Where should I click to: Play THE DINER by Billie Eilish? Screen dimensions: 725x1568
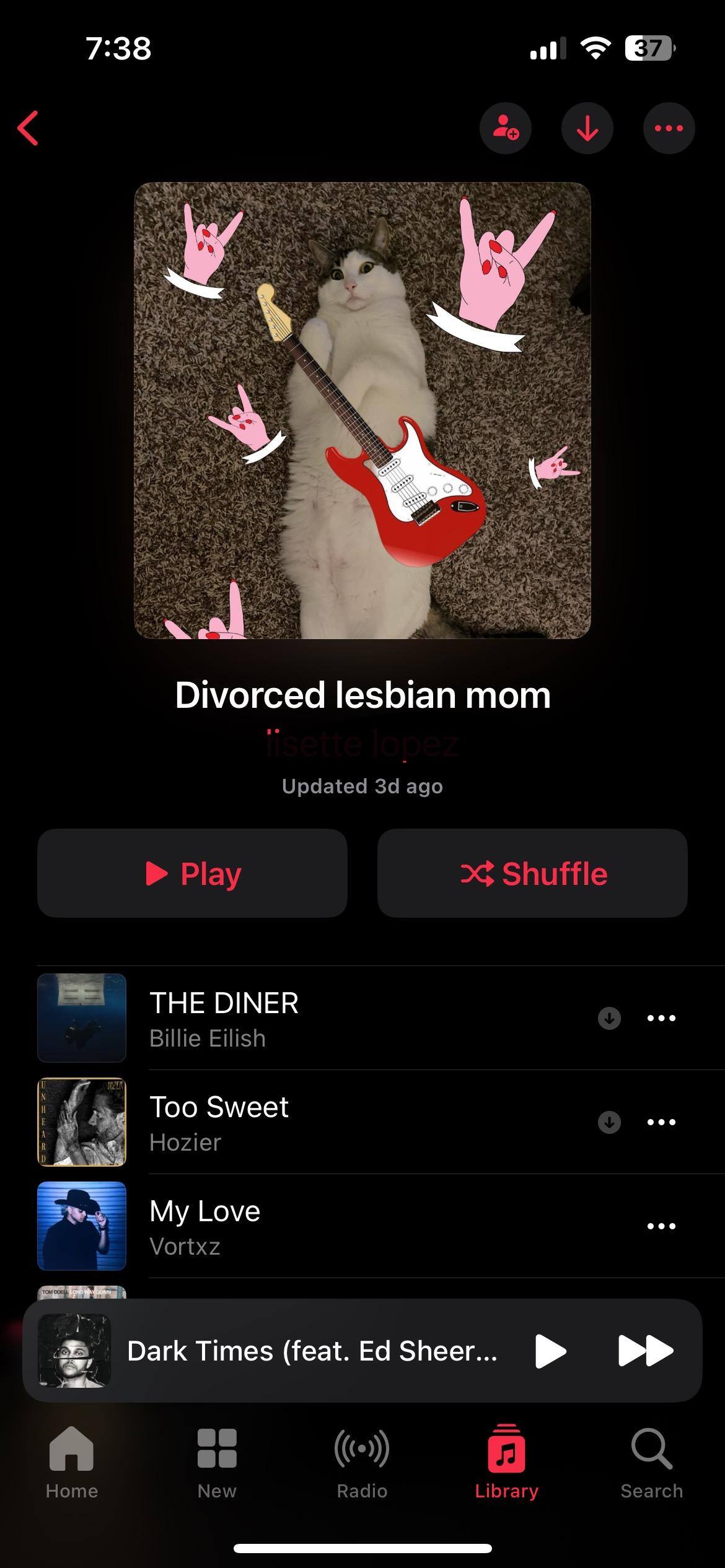(310, 1018)
